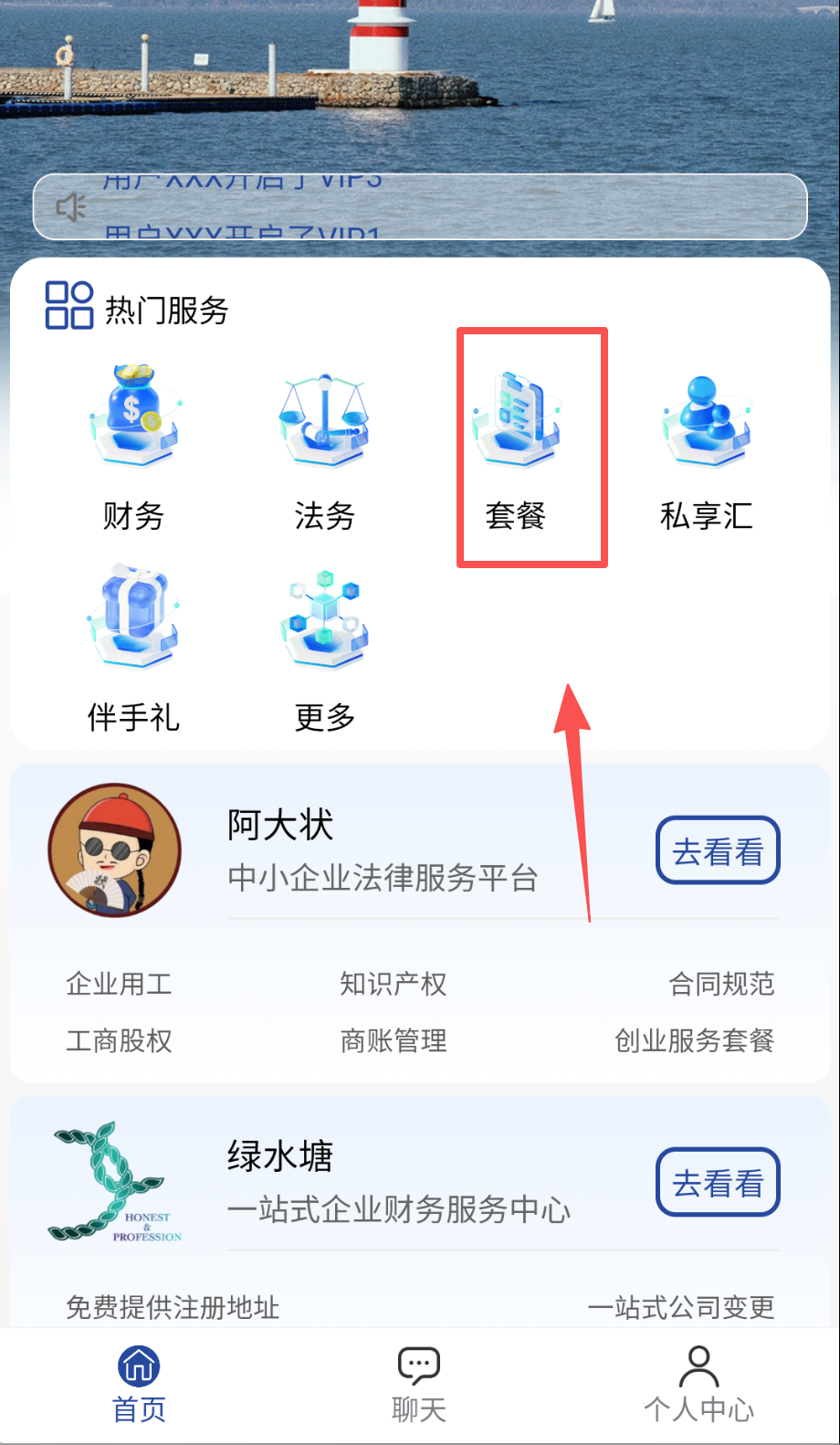
Task: Open 合同规范 under 阿大状
Action: tap(721, 985)
